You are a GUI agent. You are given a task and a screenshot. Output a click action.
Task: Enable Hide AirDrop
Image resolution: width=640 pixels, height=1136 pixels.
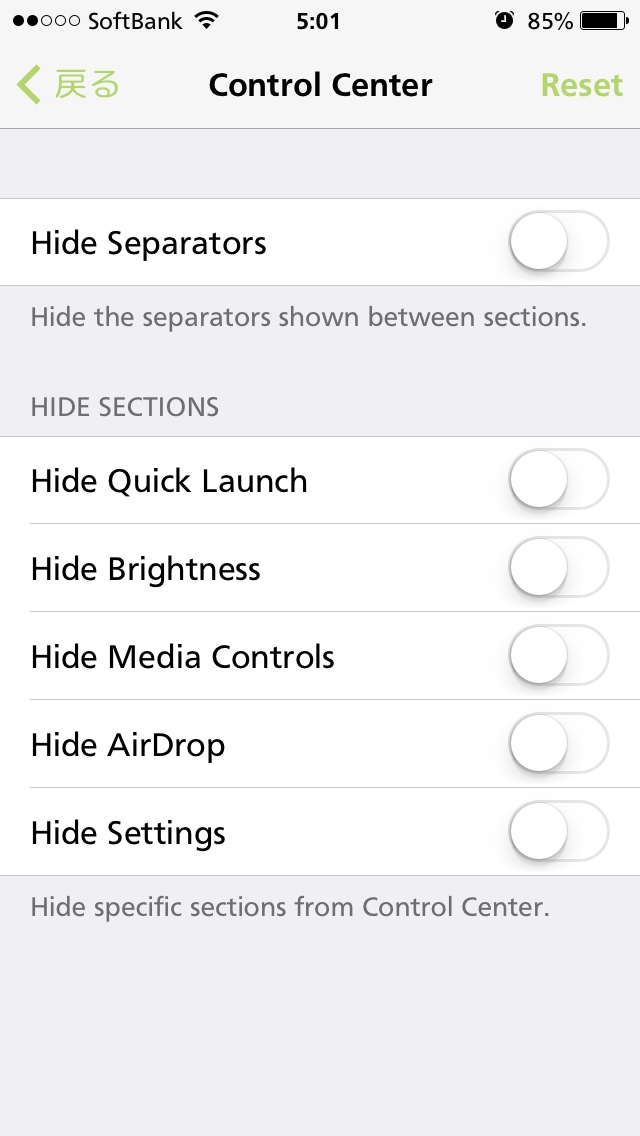point(559,743)
